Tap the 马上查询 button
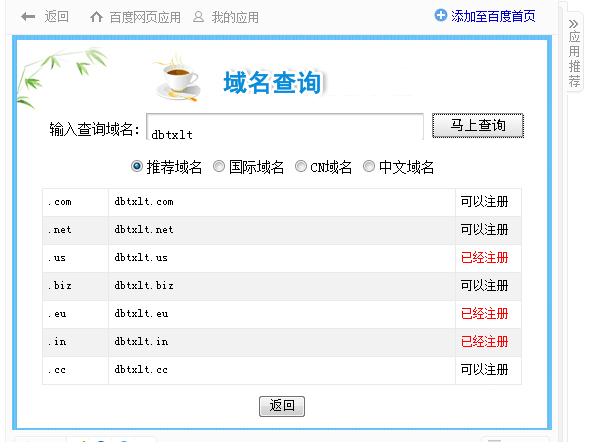 click(477, 126)
